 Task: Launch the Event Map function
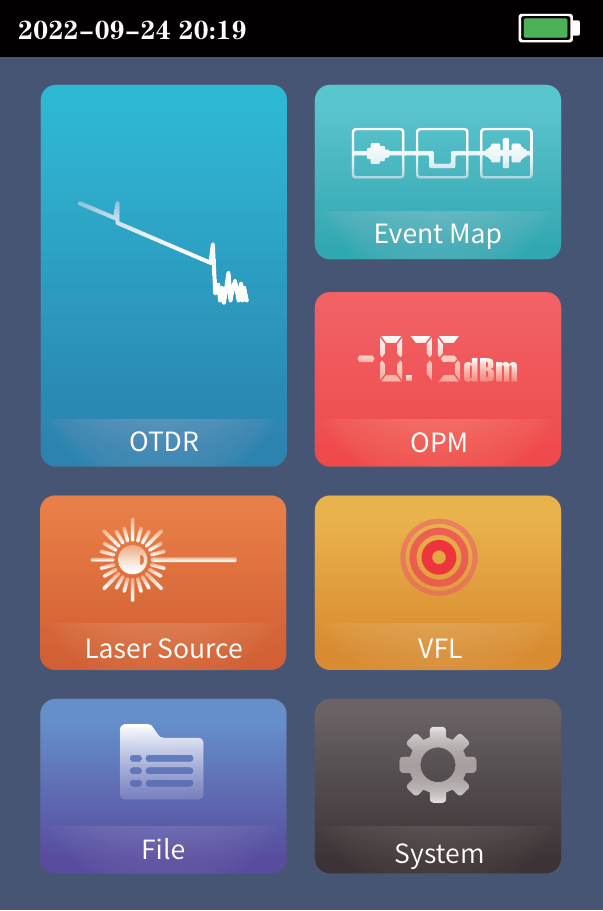tap(438, 172)
